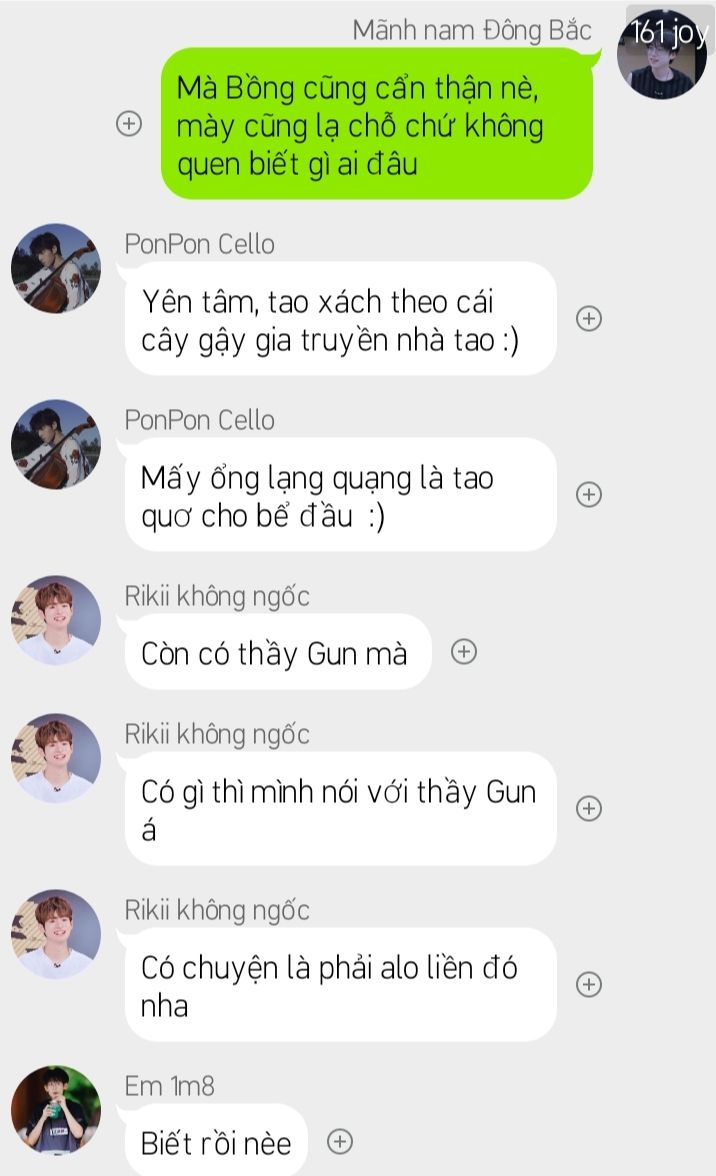Tap plus icon next to "Mấy ổng lạng quạng" message
716x1176 pixels.
click(x=589, y=494)
